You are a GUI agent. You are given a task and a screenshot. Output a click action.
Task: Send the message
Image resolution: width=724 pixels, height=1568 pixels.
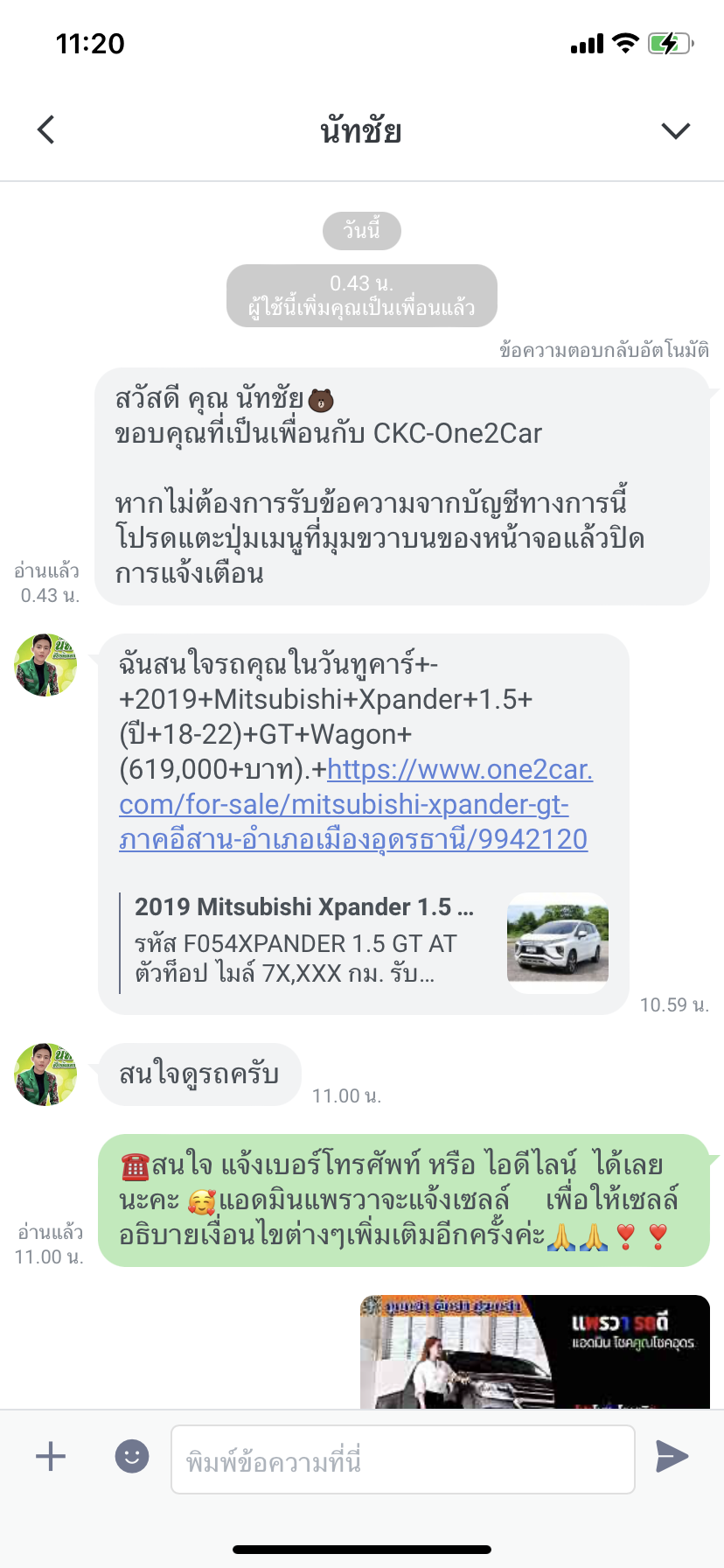point(672,1457)
